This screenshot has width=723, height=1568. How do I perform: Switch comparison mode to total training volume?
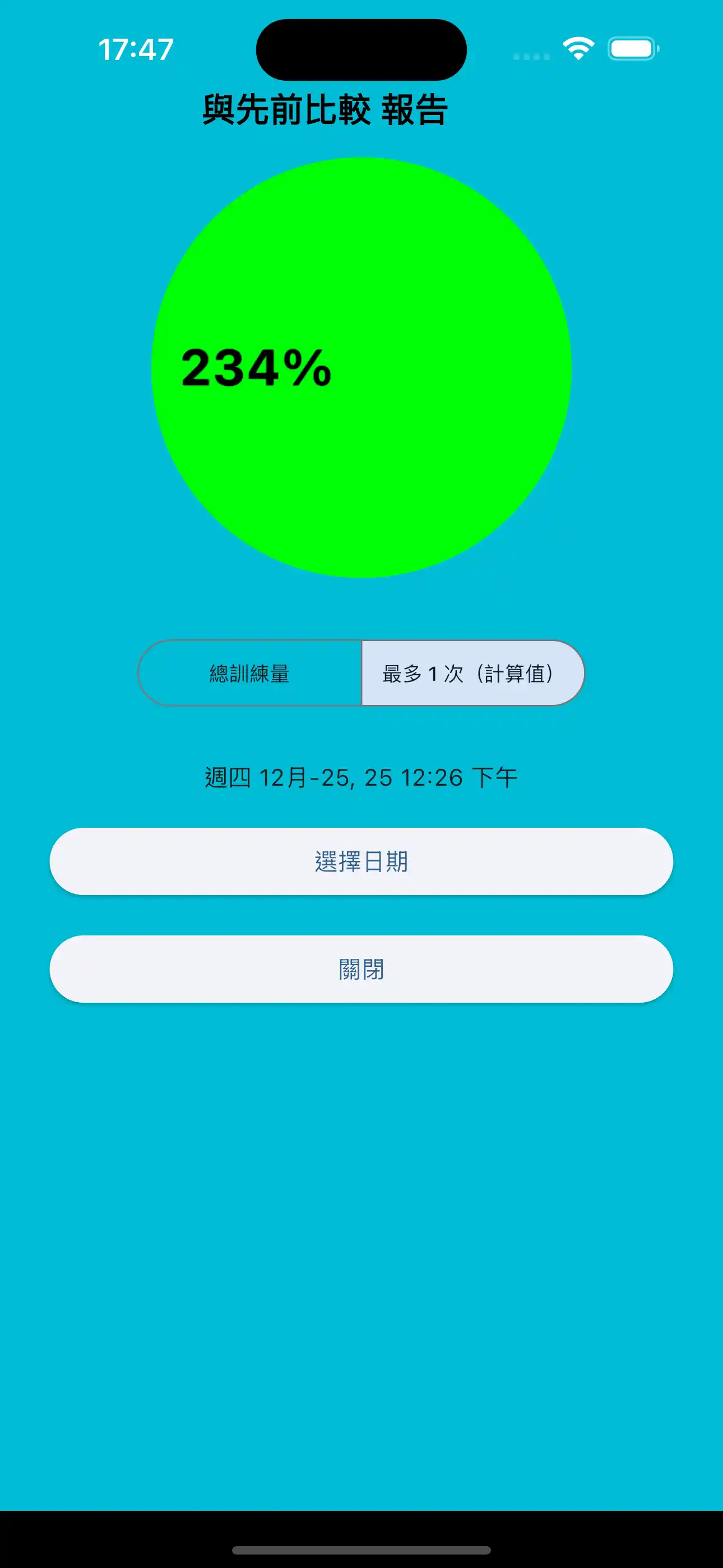pyautogui.click(x=249, y=672)
